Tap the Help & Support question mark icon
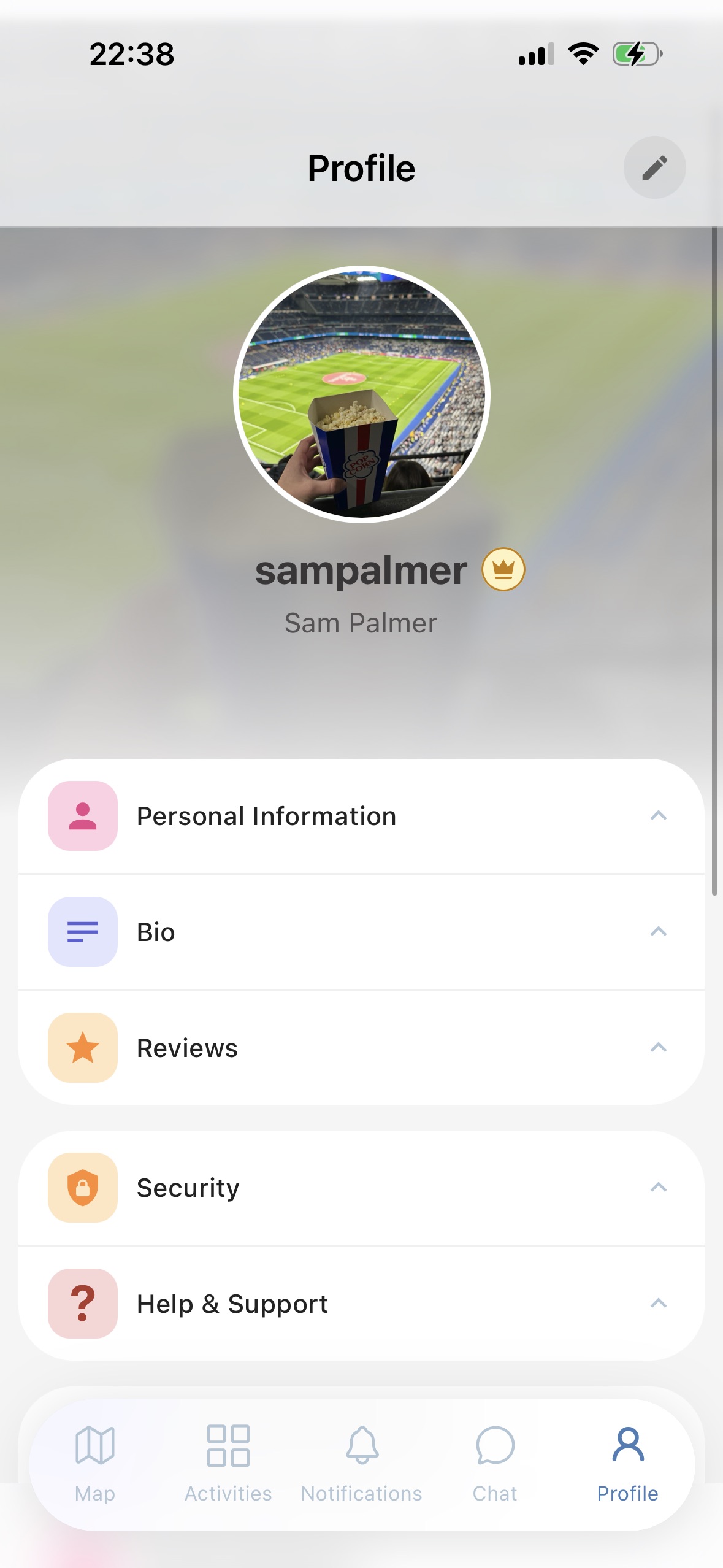 [82, 1303]
